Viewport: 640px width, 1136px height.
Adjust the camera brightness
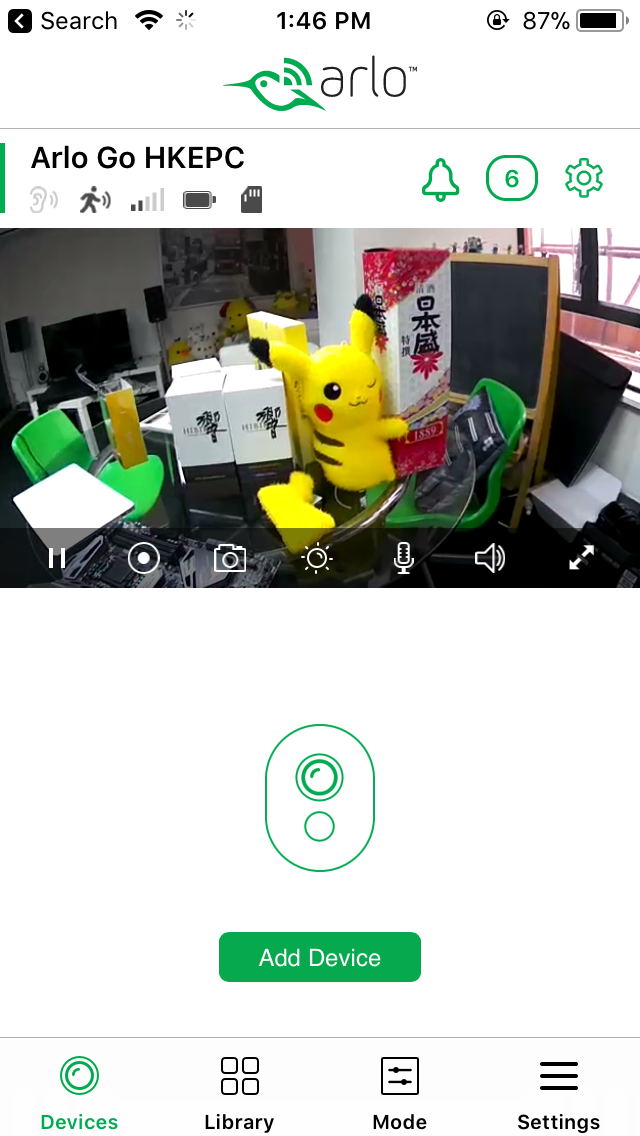[317, 558]
